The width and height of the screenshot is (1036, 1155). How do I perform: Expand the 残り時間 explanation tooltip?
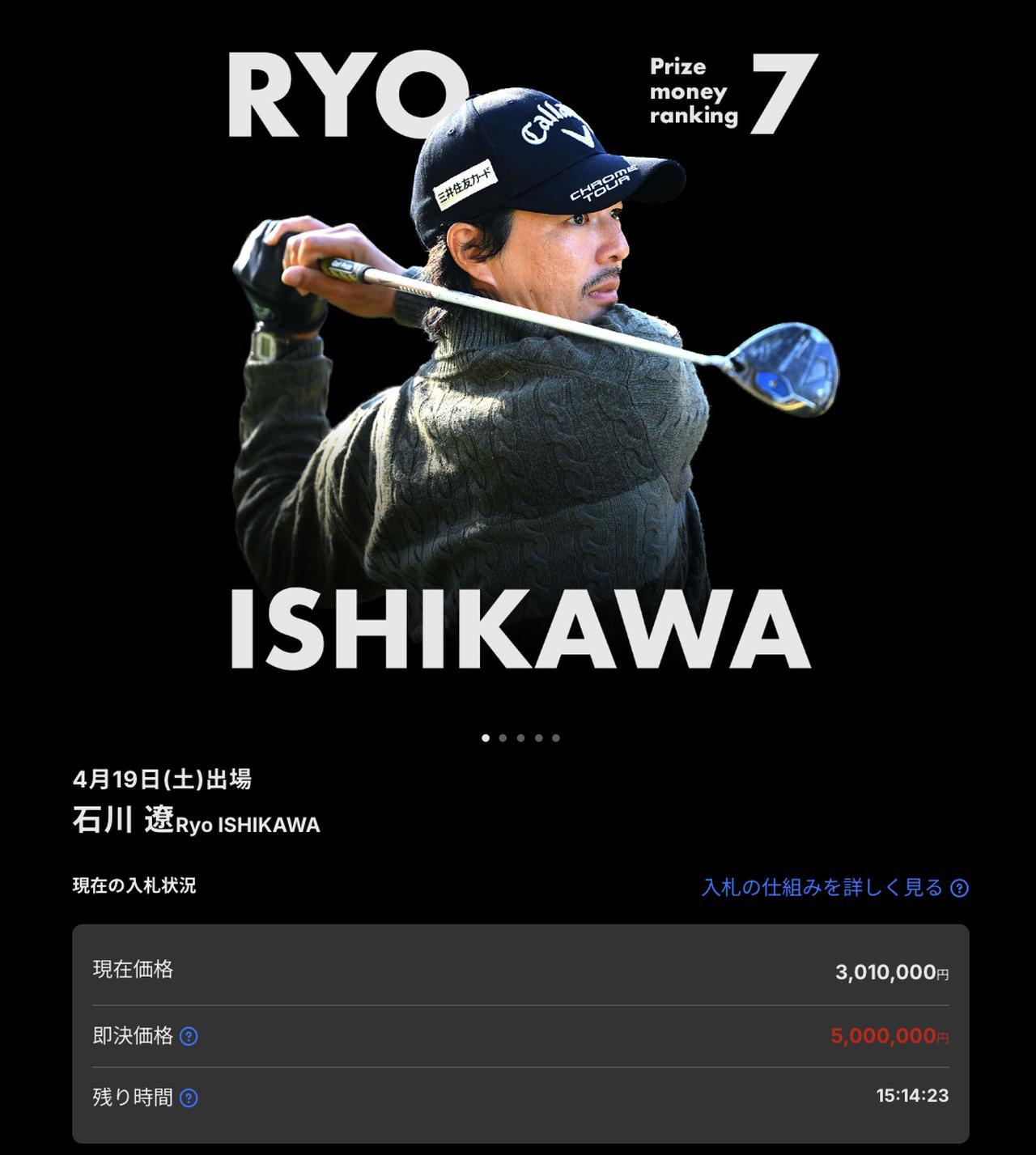[189, 1097]
